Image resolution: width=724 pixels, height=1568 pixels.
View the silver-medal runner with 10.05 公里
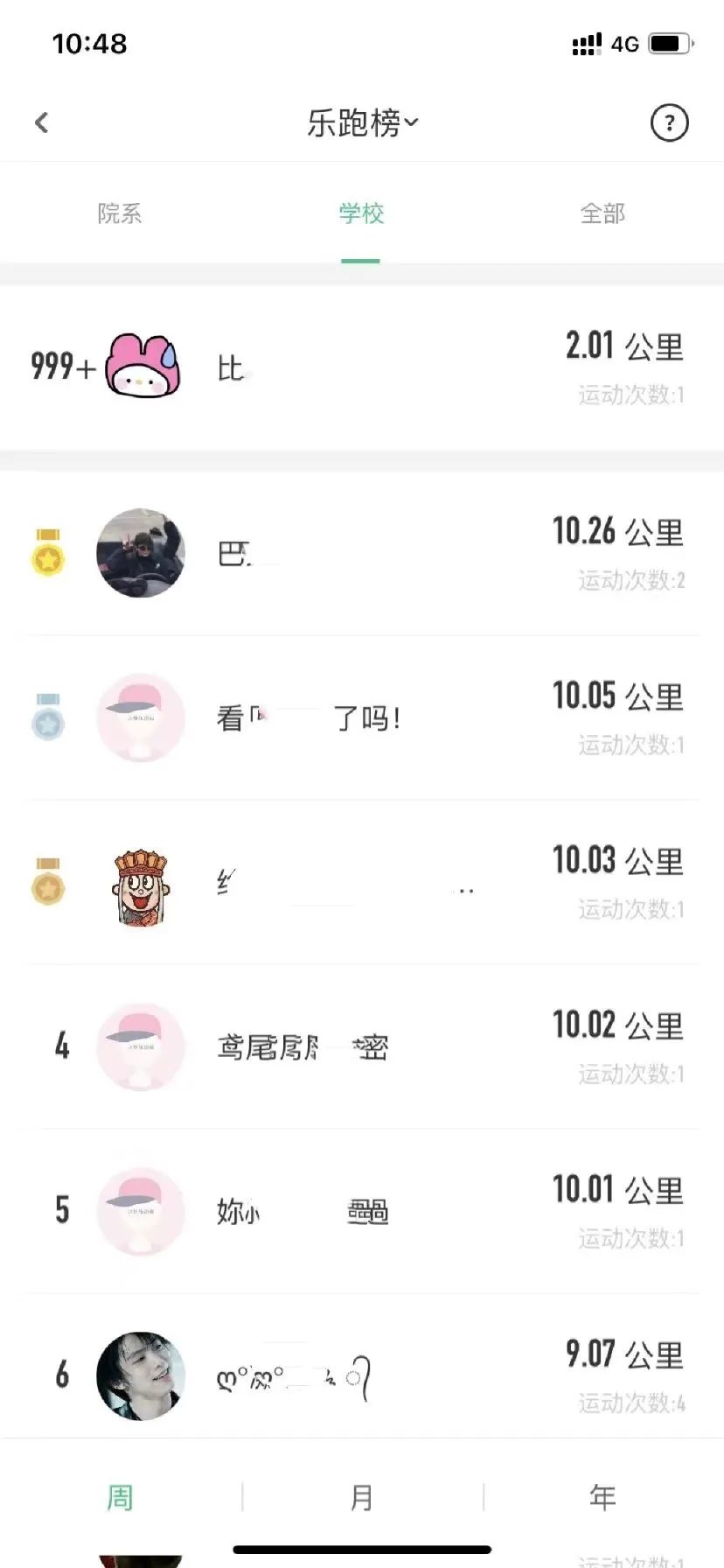[x=362, y=718]
